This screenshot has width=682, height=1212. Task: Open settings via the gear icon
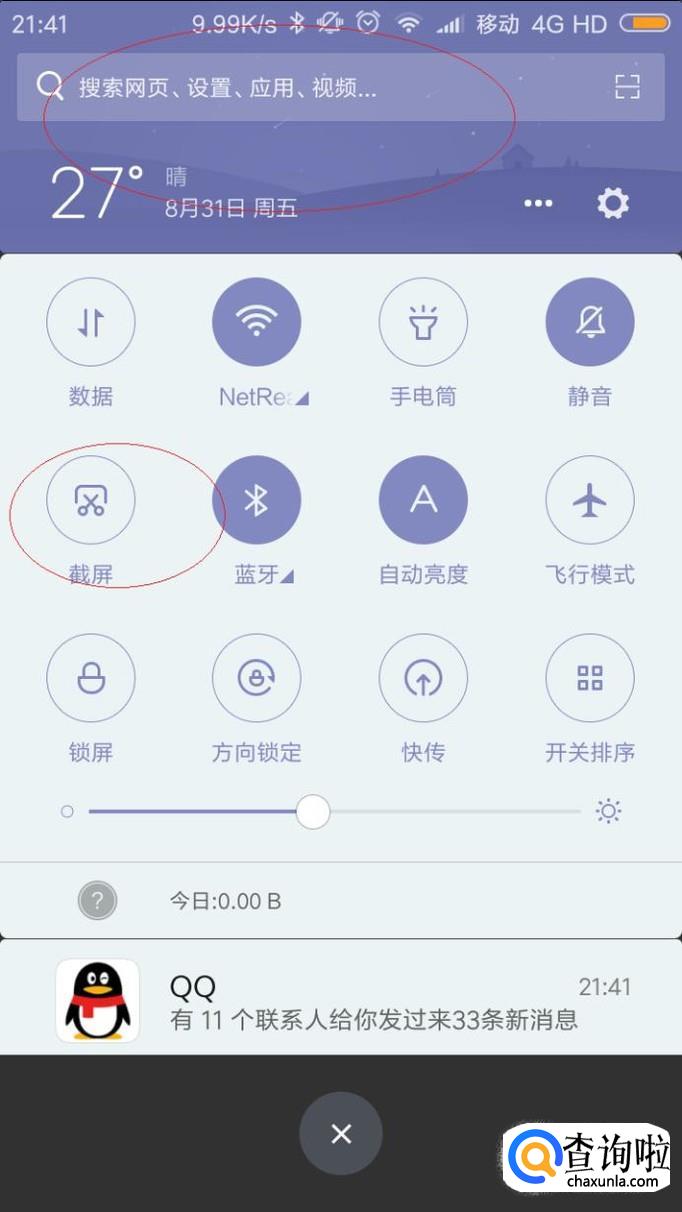pyautogui.click(x=613, y=204)
